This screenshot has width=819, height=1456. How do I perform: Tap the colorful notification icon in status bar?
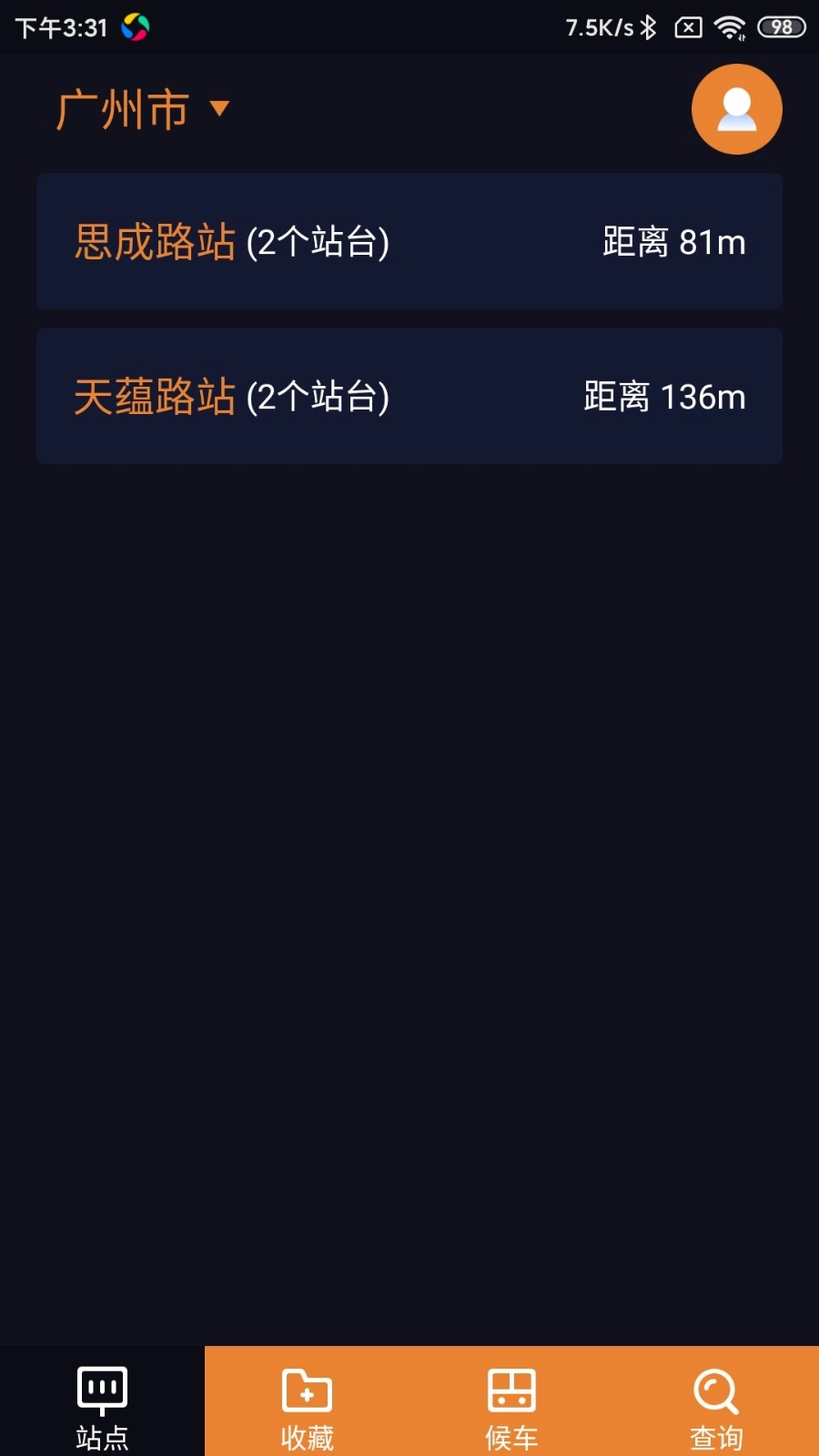click(x=137, y=27)
